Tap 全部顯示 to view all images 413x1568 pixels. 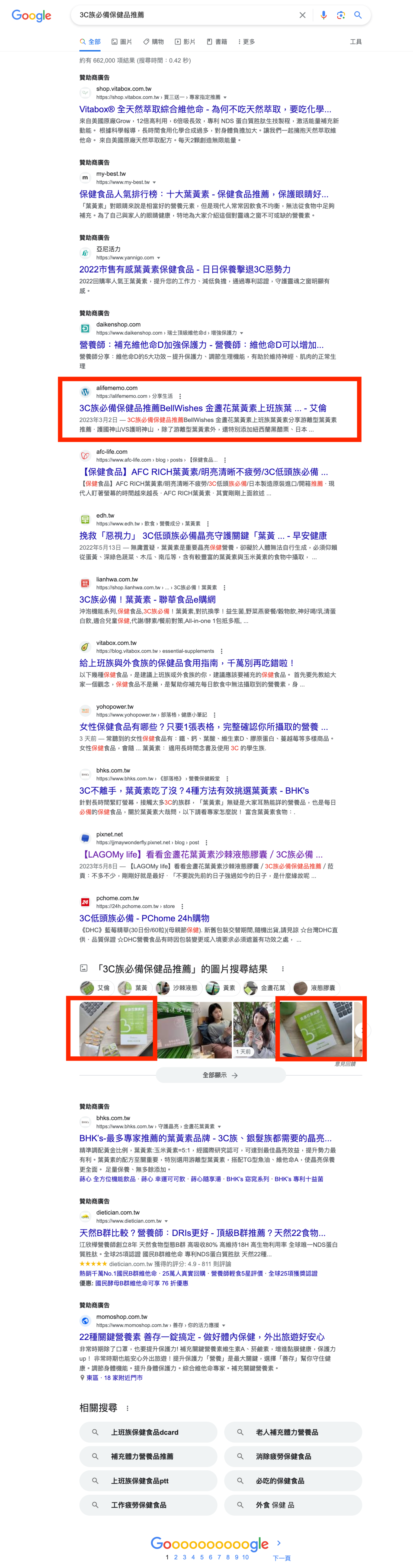220,1076
